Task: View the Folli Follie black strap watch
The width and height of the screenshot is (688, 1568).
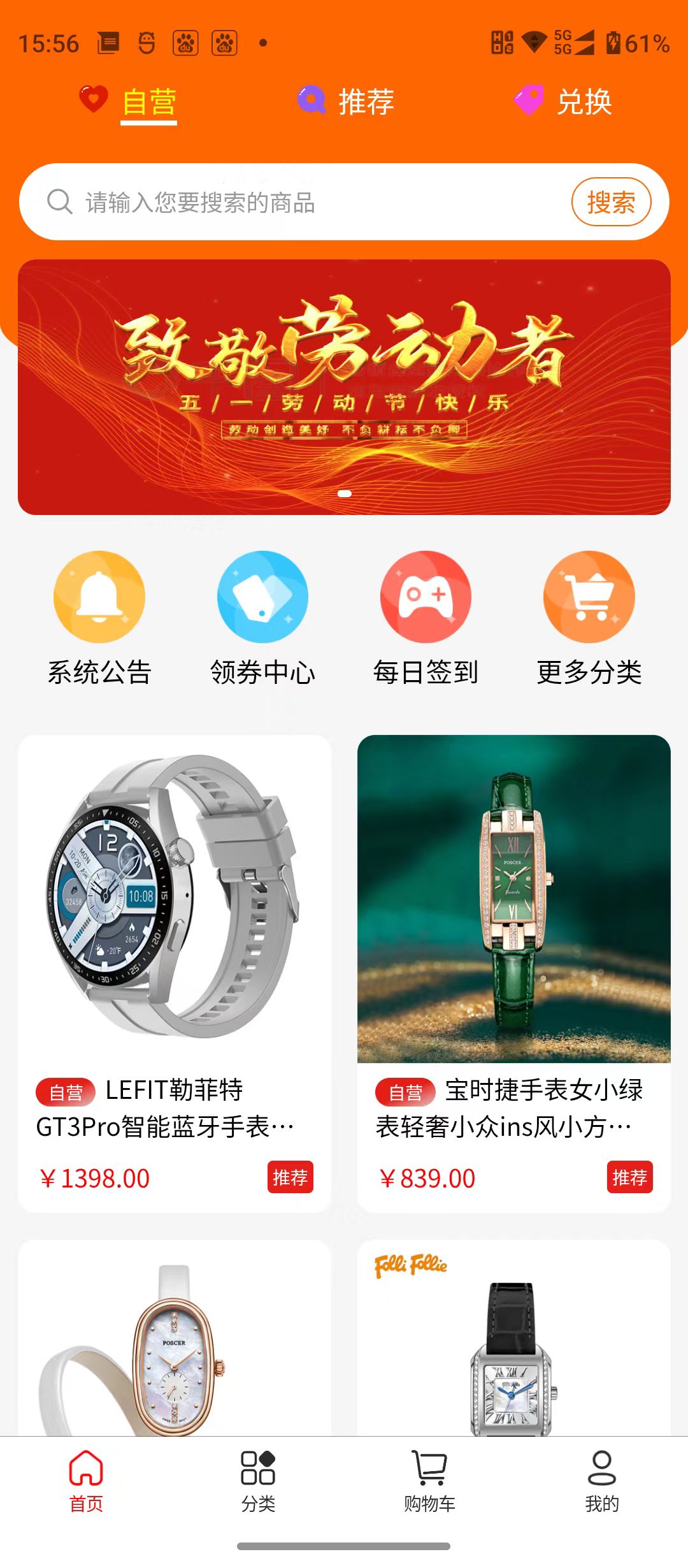Action: 513,1339
